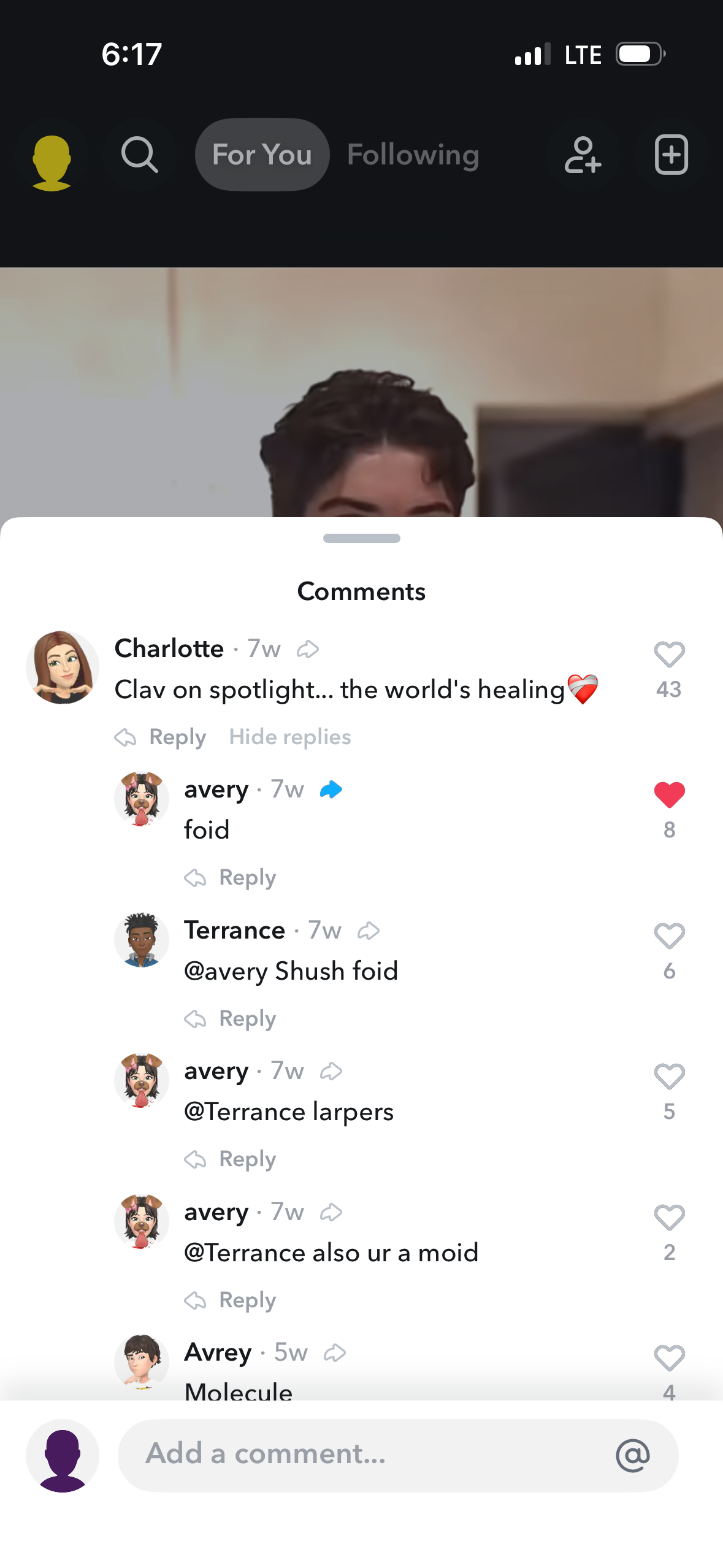
Task: Switch to the Following tab
Action: [413, 155]
